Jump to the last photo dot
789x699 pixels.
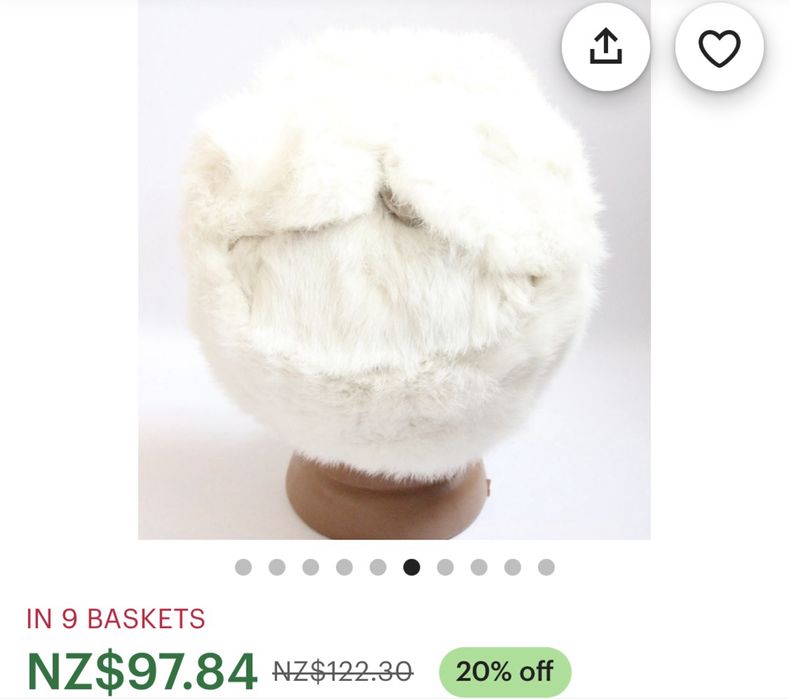pos(546,567)
